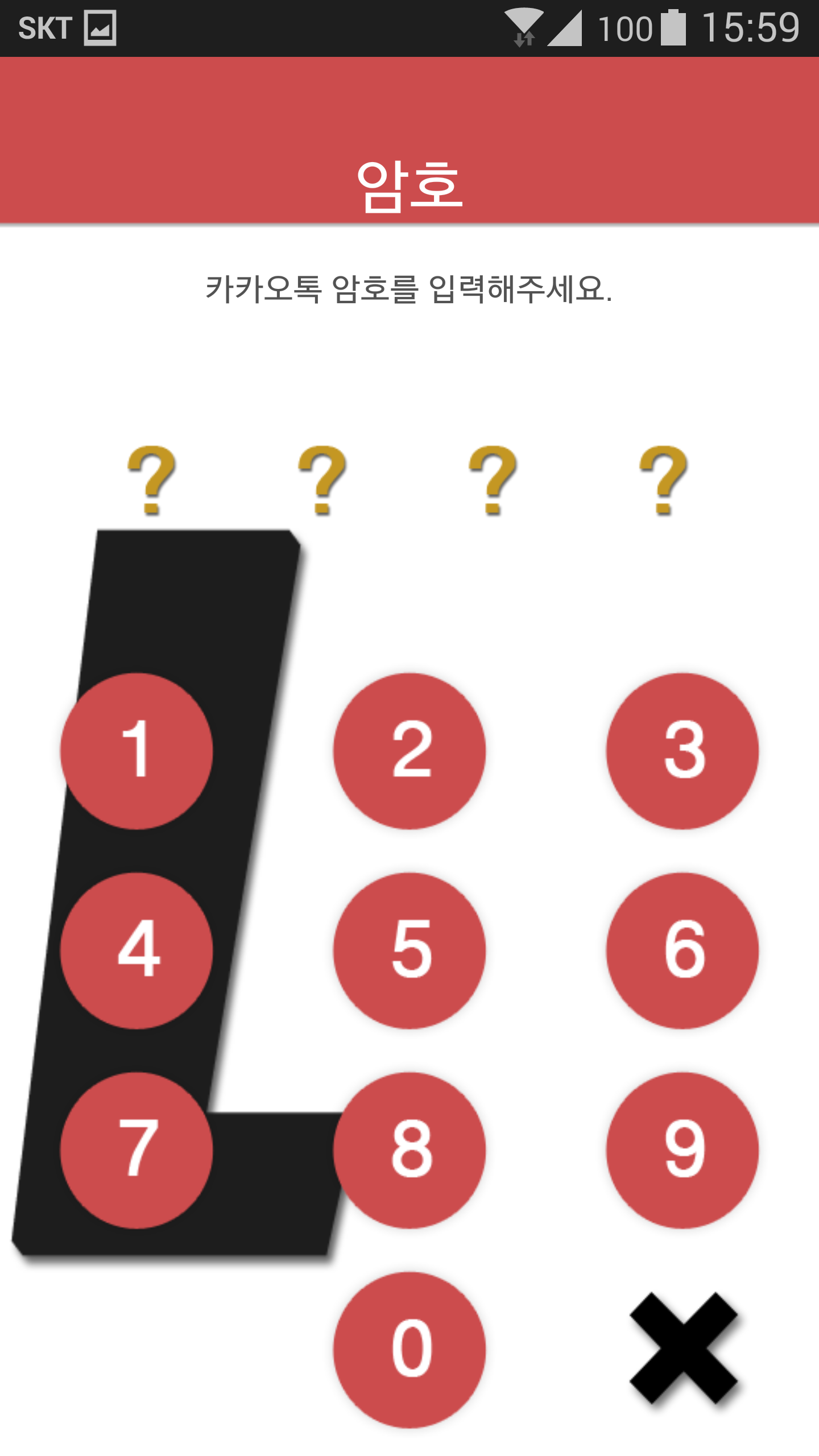Screen dimensions: 819x1456
Task: Enter digit 0 on the keypad
Action: pos(409,1349)
